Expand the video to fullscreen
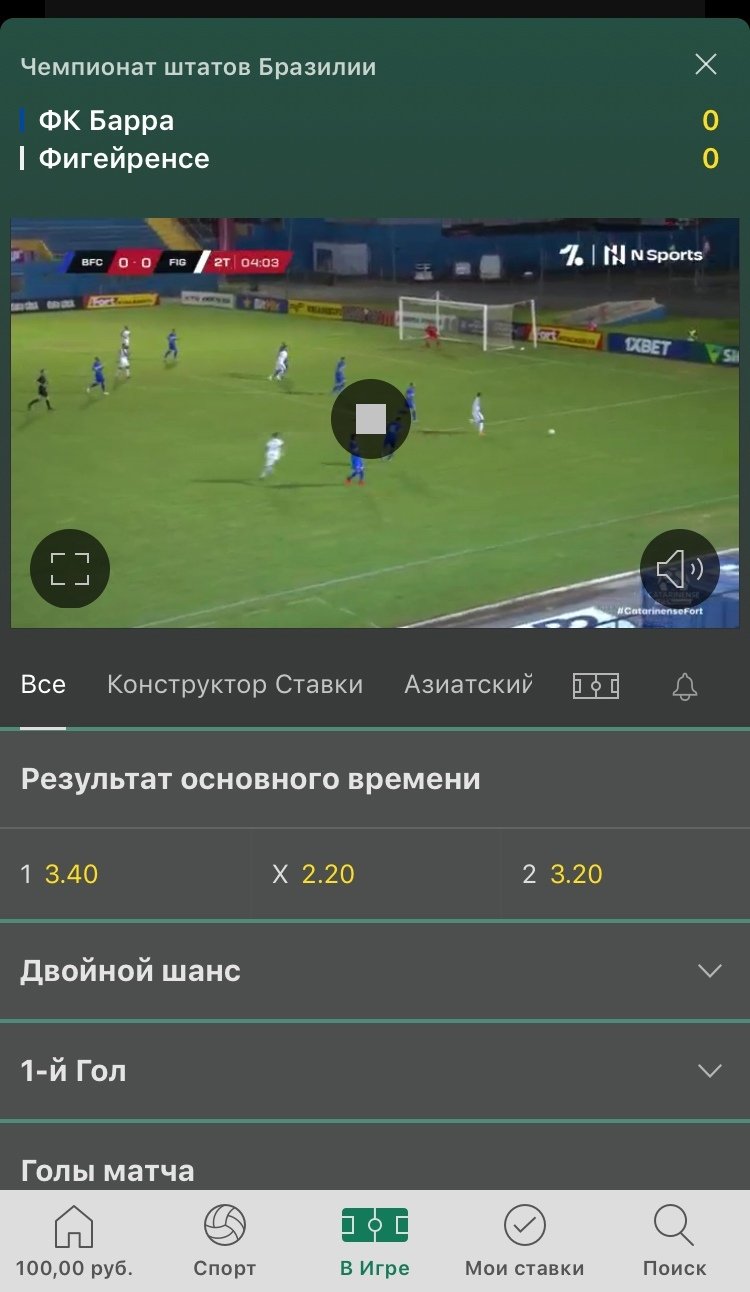This screenshot has height=1292, width=750. (x=70, y=569)
